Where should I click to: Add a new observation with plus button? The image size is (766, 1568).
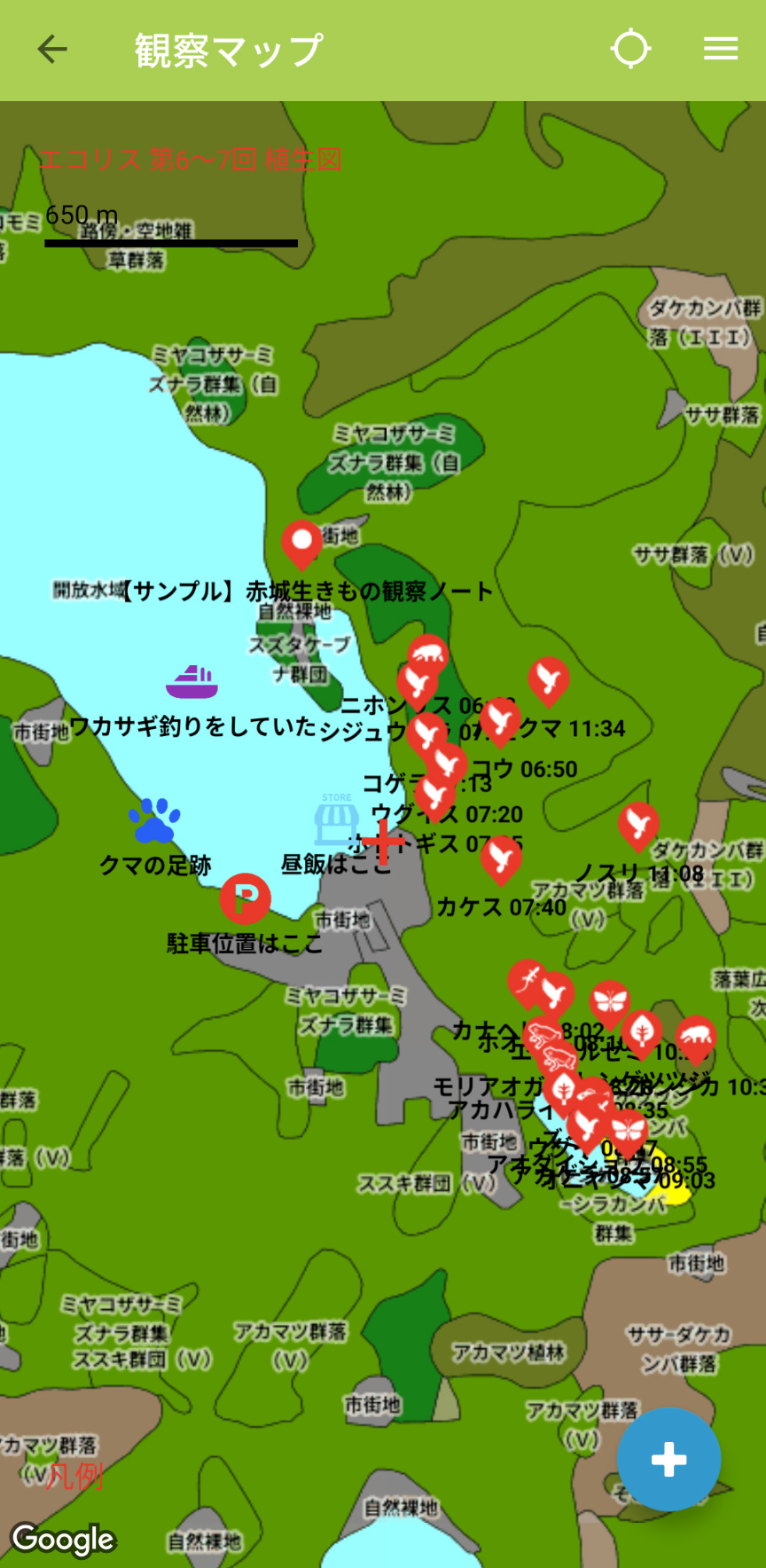coord(668,1459)
